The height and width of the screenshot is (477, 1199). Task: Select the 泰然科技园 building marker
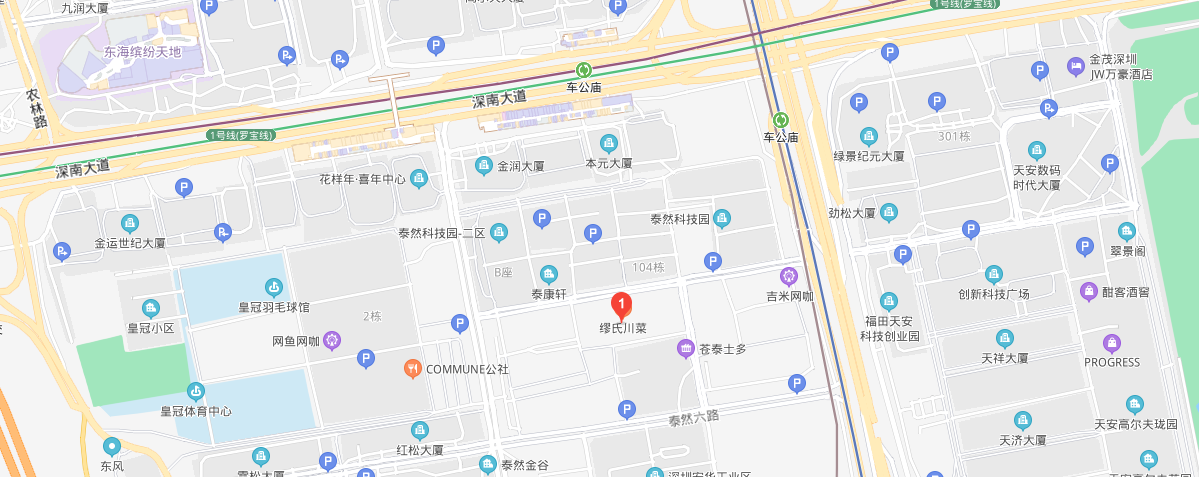pyautogui.click(x=722, y=218)
